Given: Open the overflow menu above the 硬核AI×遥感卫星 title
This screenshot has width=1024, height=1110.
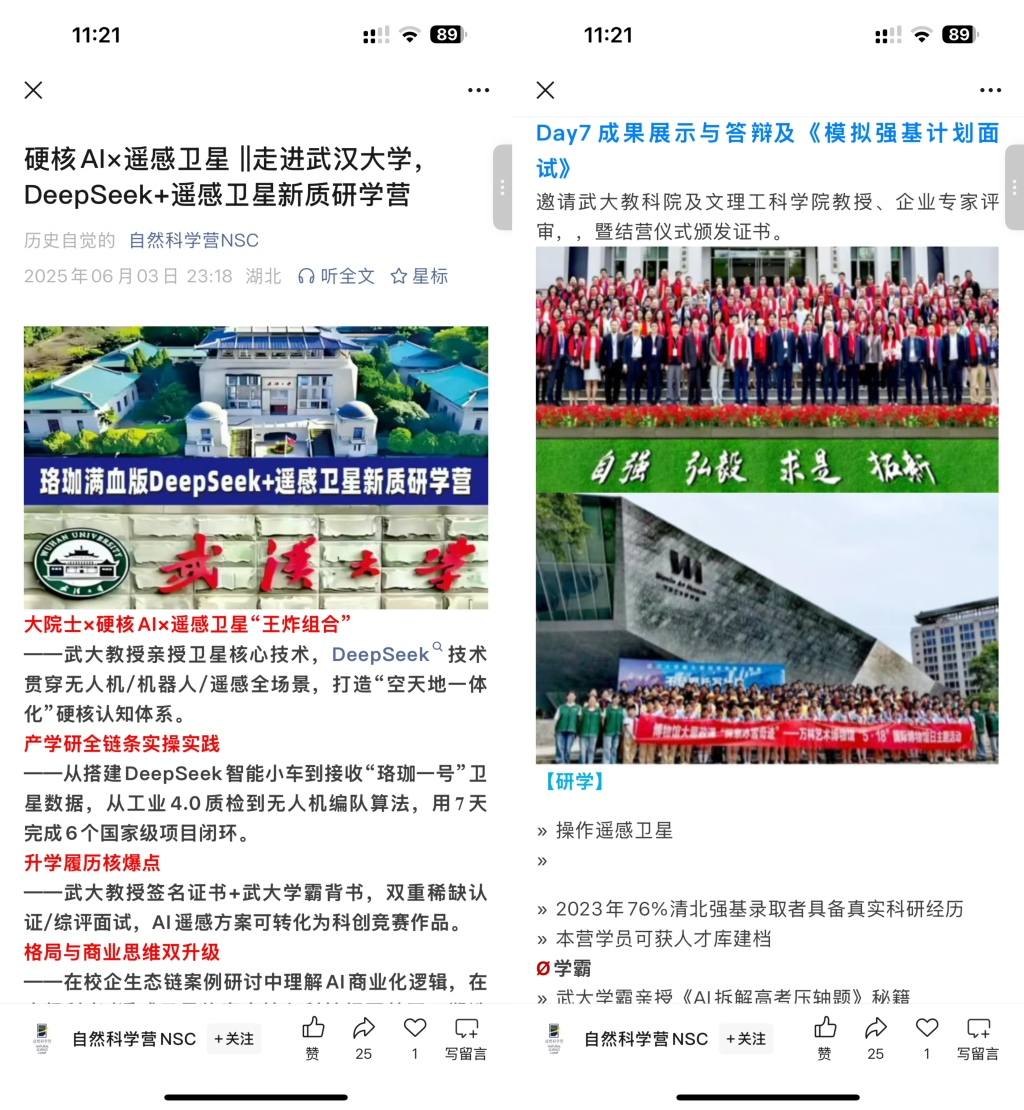Looking at the screenshot, I should [x=479, y=90].
